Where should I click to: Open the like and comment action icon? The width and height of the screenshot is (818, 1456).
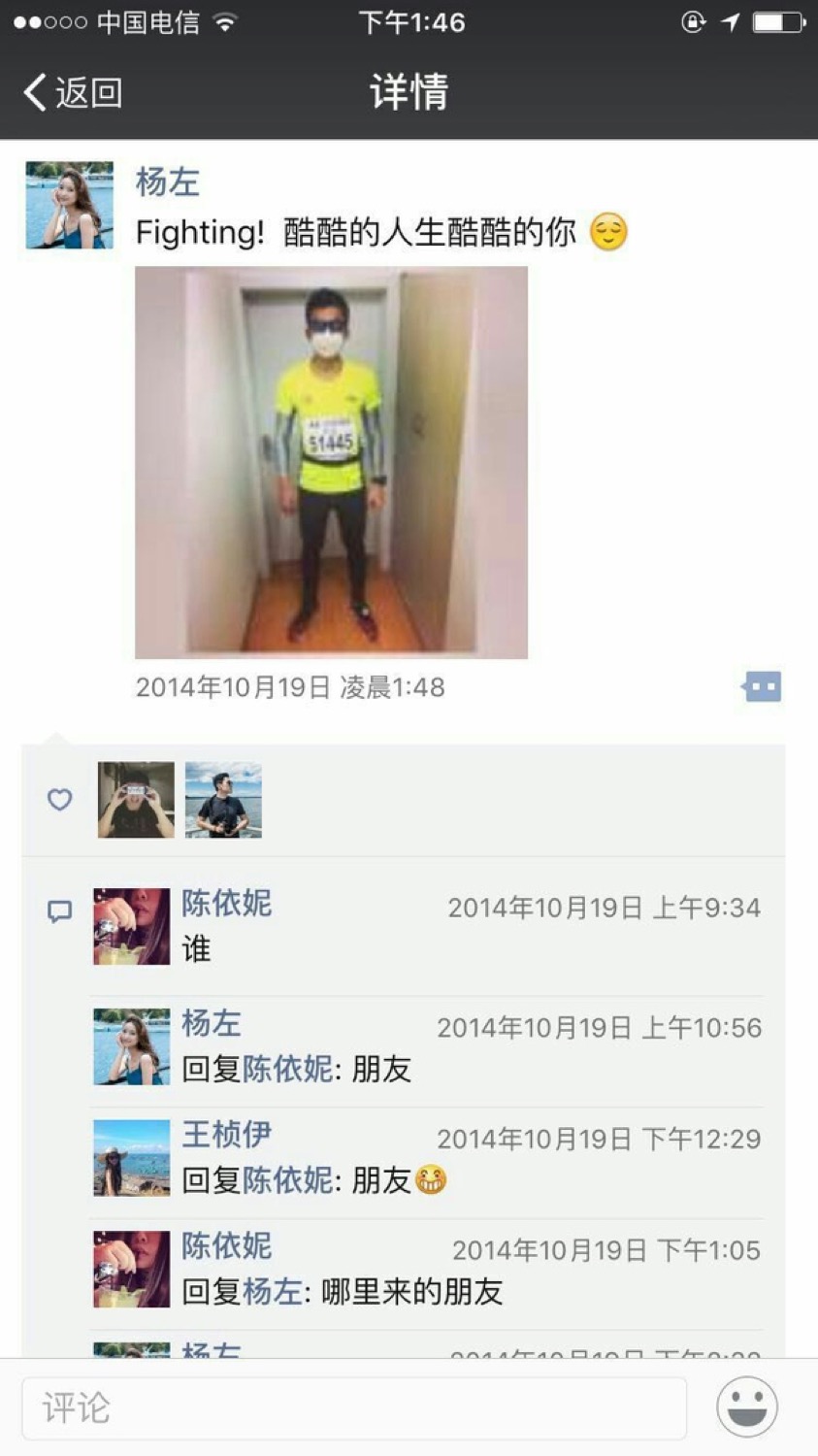click(762, 687)
